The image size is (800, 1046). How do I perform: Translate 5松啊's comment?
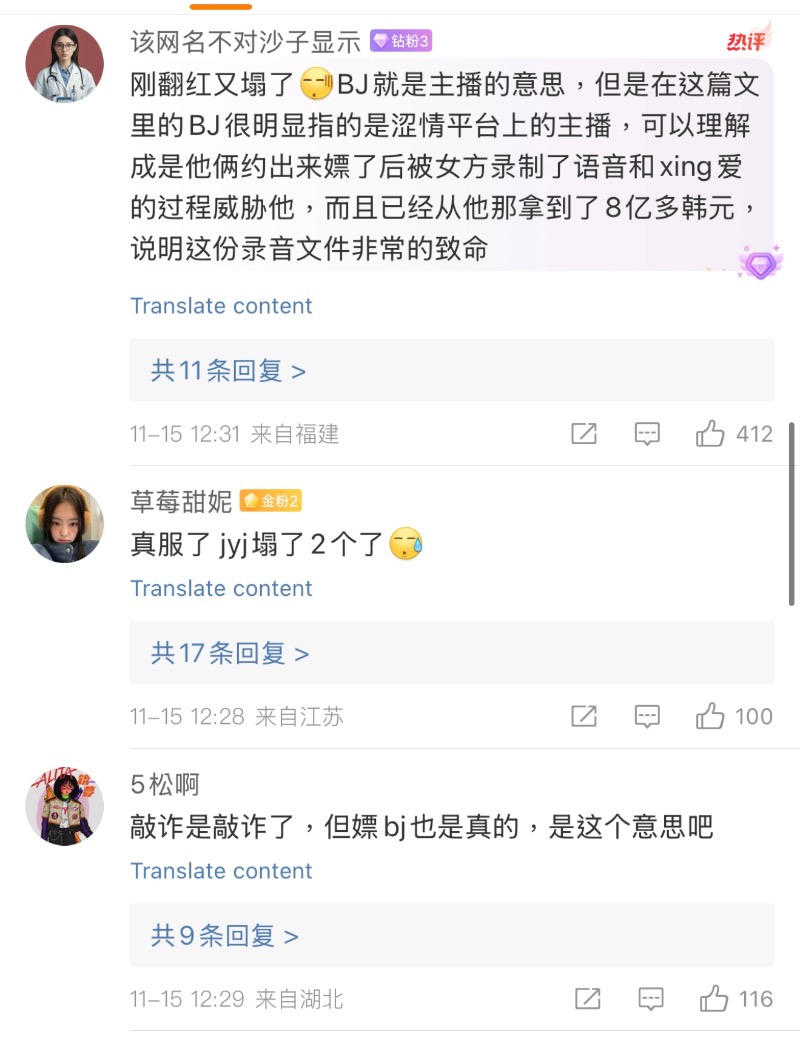tap(221, 871)
